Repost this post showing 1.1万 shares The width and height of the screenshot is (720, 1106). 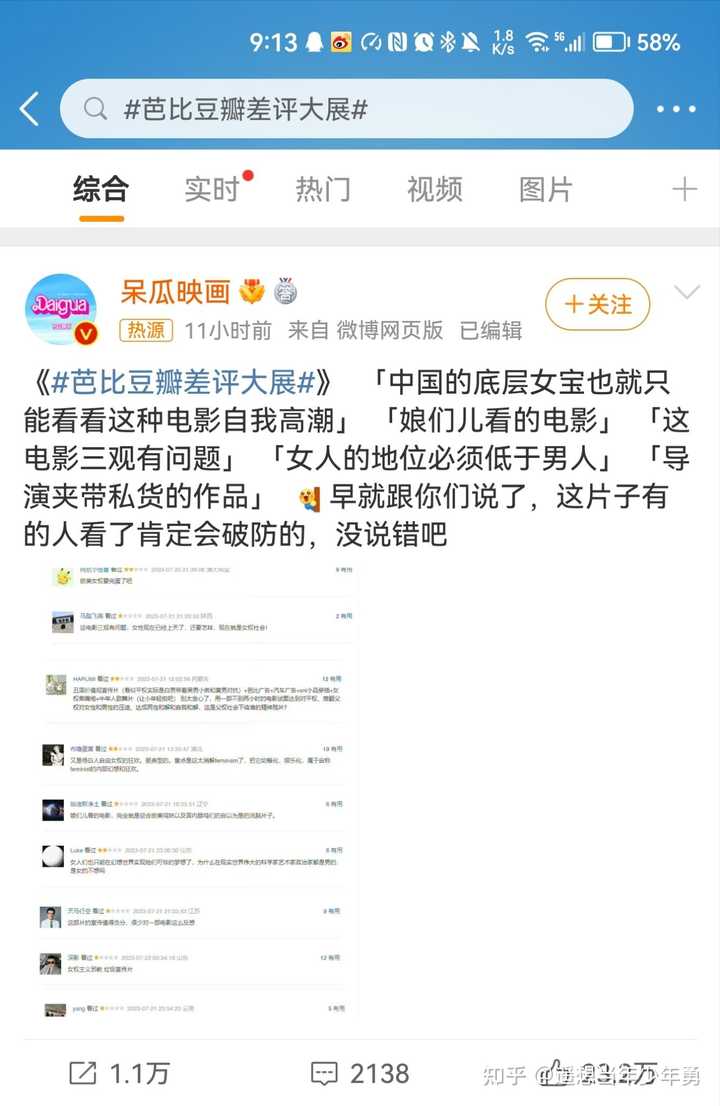[x=118, y=1074]
